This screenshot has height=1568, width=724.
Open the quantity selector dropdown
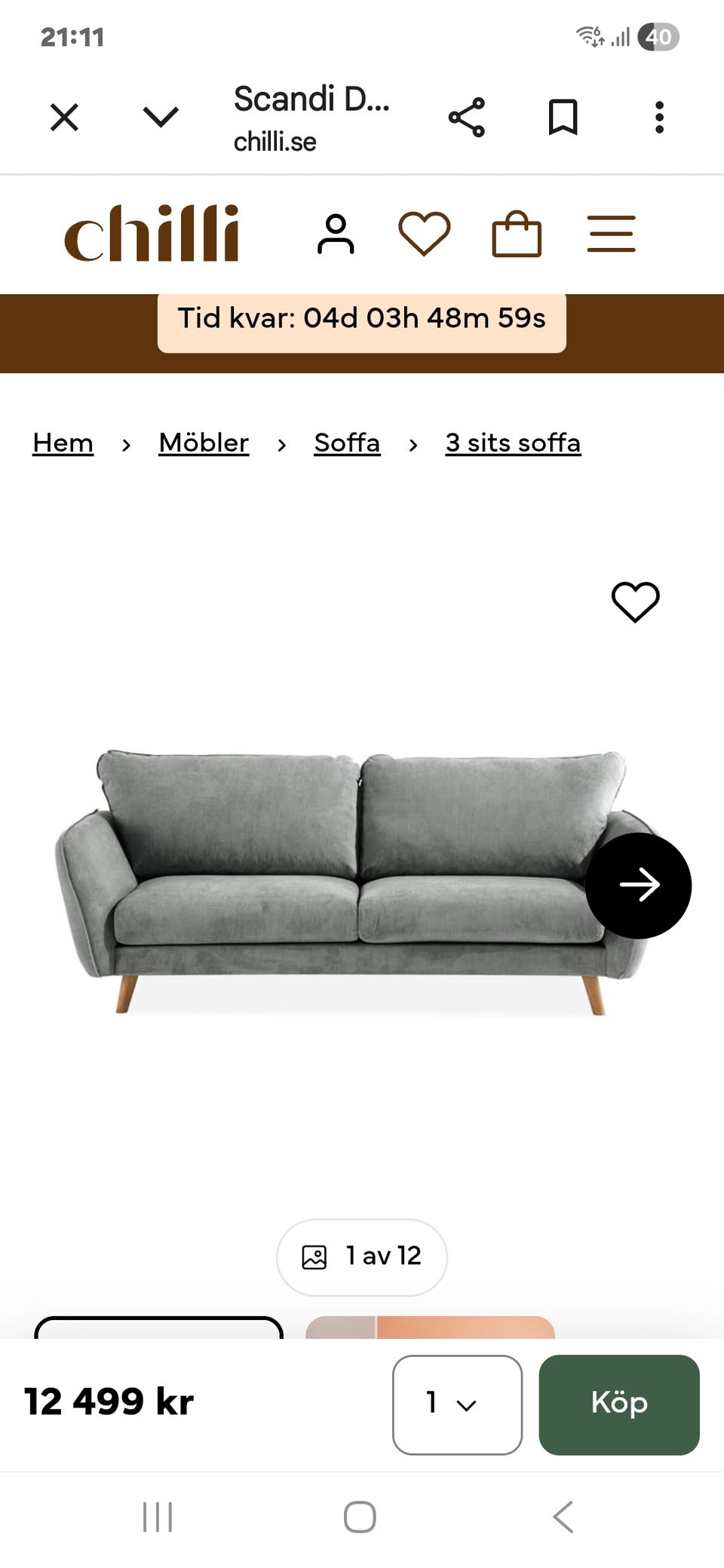[456, 1404]
